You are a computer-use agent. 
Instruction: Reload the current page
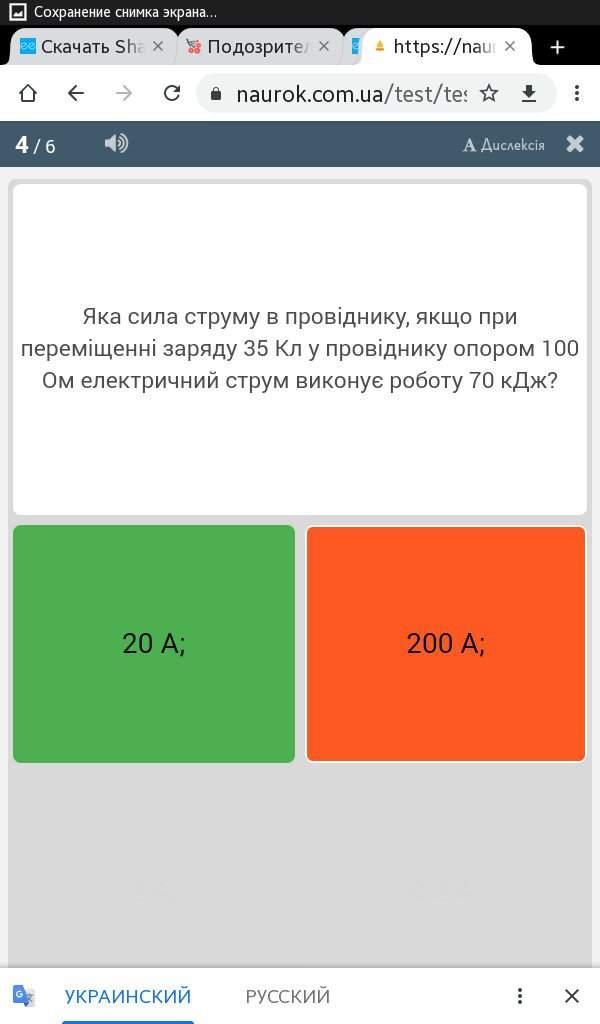pos(172,93)
